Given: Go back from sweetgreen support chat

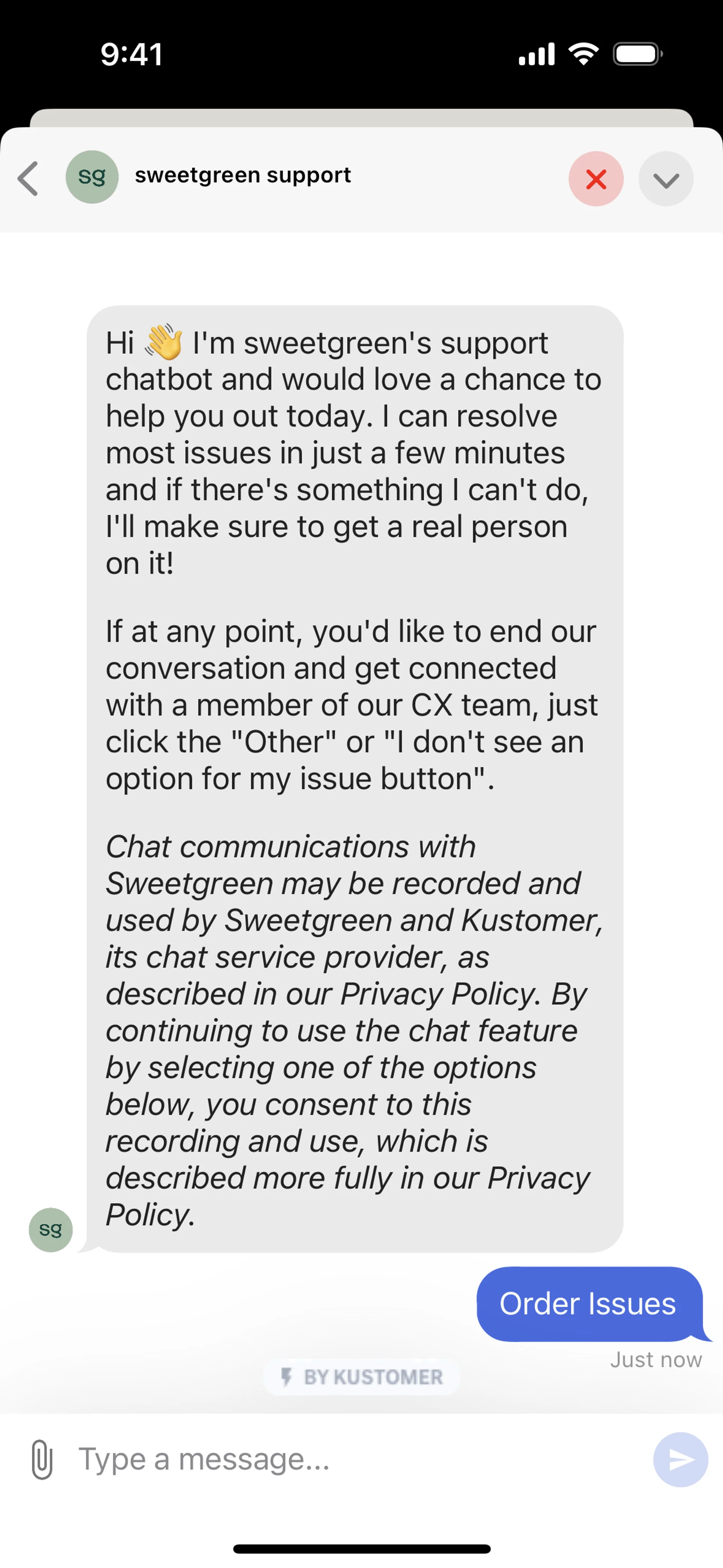Looking at the screenshot, I should click(x=28, y=179).
